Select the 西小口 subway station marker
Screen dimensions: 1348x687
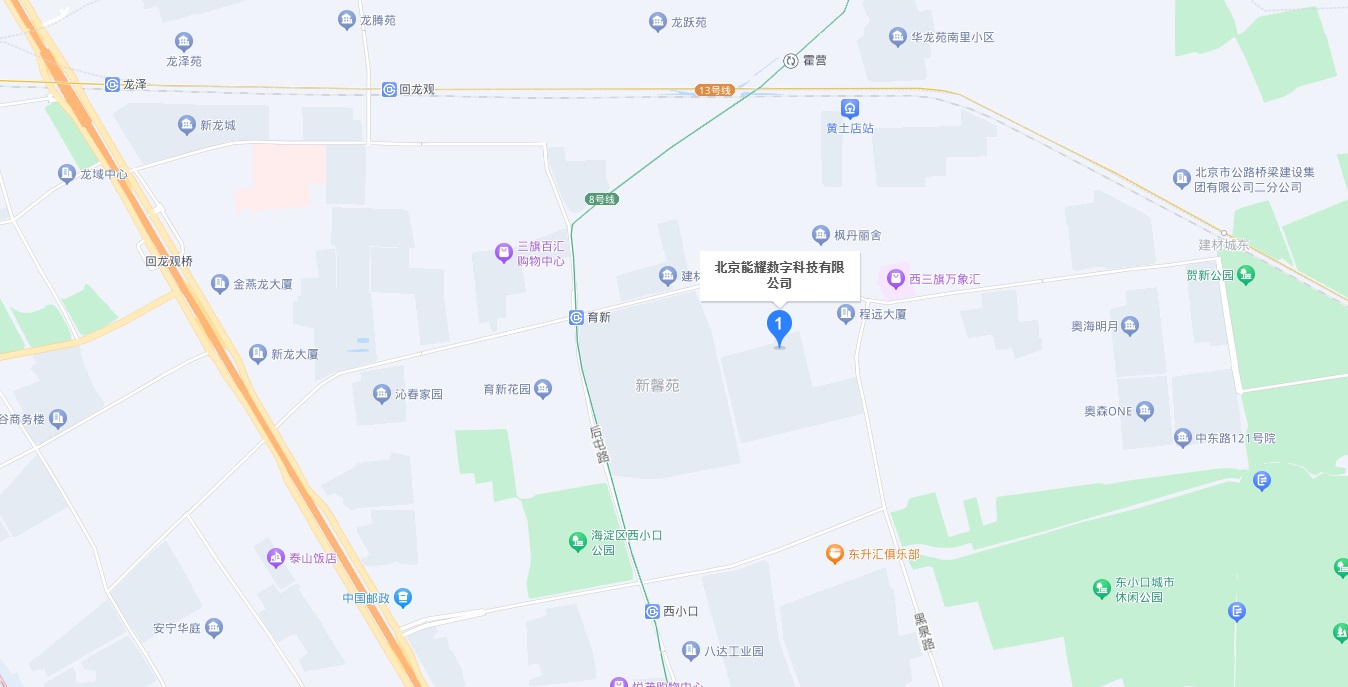(652, 611)
